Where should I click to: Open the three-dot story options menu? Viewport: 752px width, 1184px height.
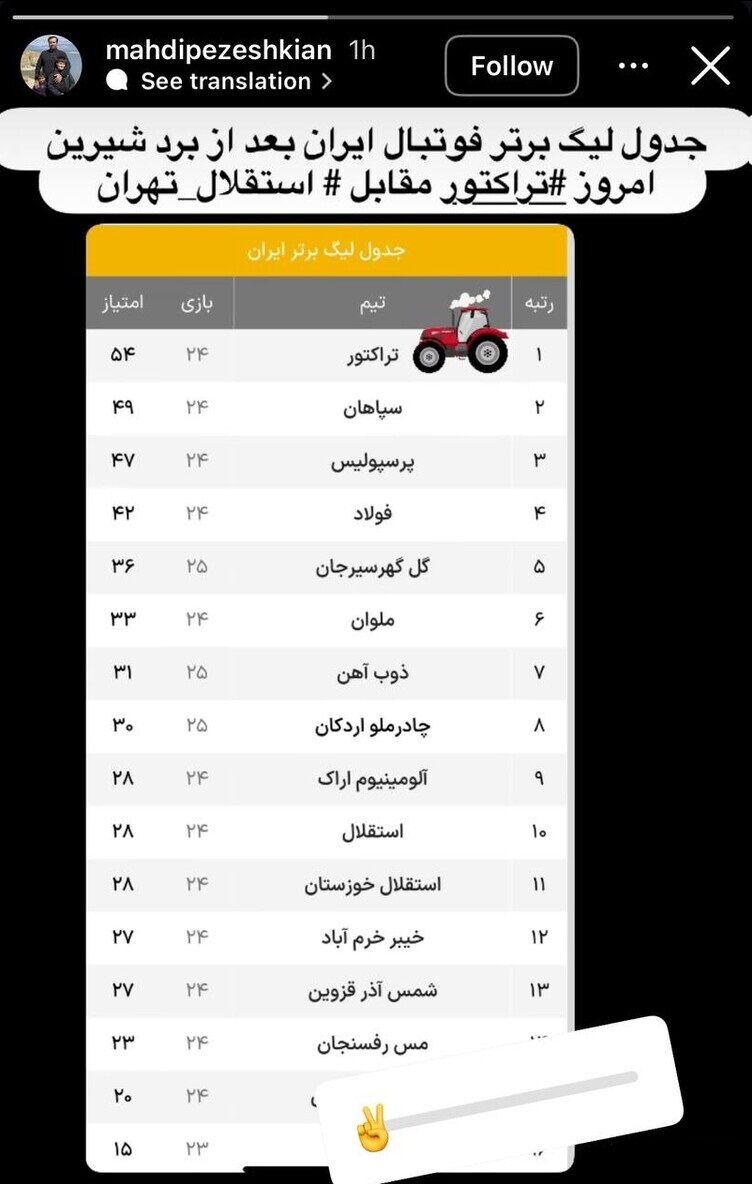coord(634,66)
